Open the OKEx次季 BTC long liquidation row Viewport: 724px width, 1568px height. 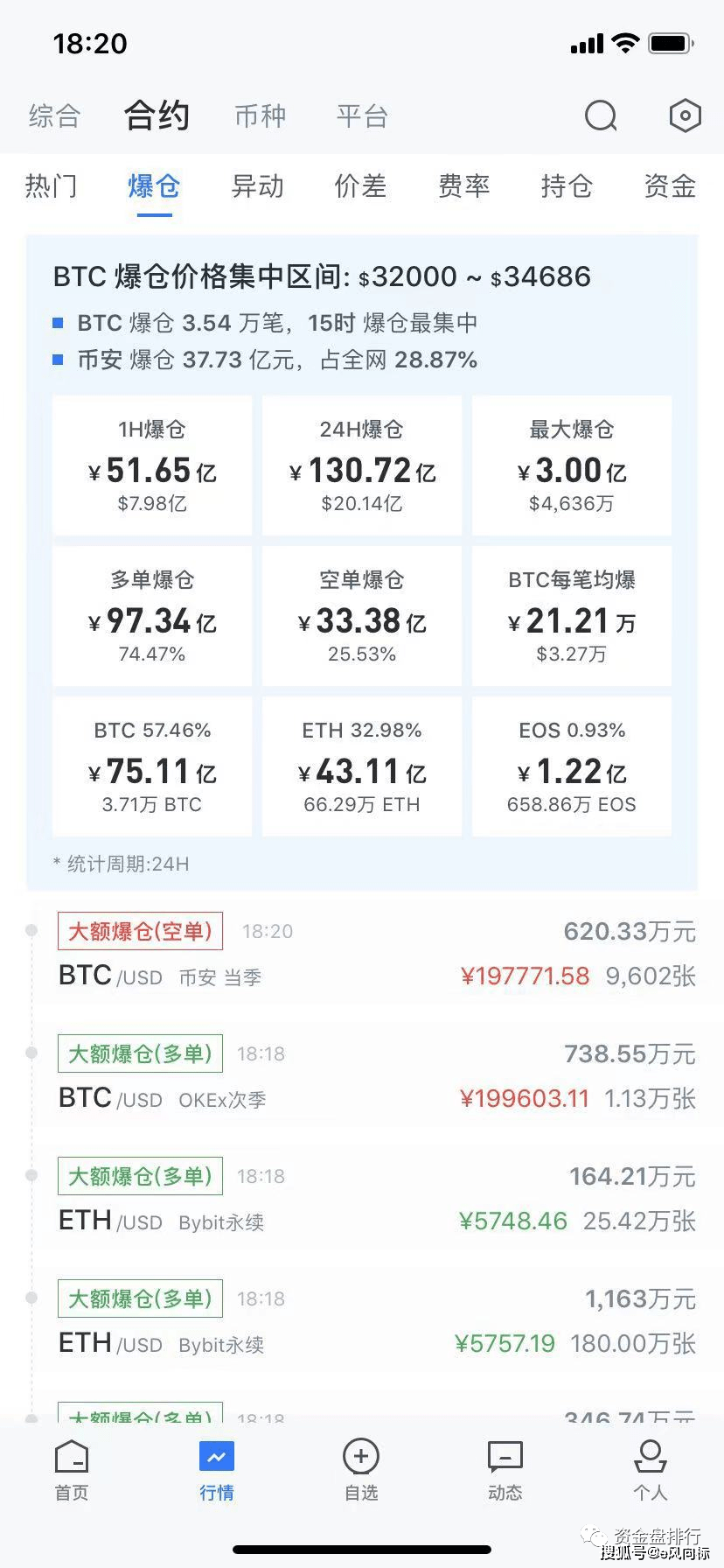(376, 1074)
